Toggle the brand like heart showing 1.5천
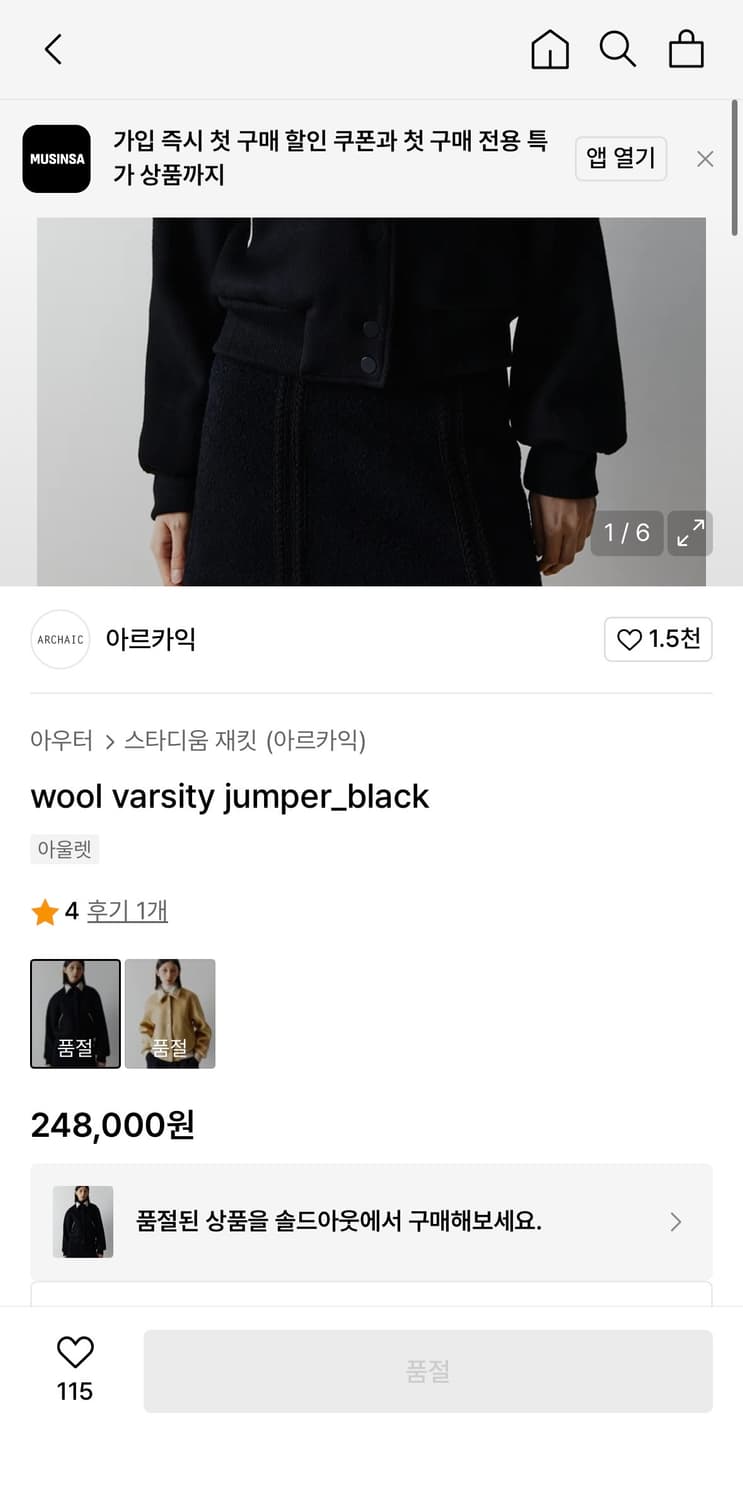Screen dimensions: 743x1500 coord(658,639)
